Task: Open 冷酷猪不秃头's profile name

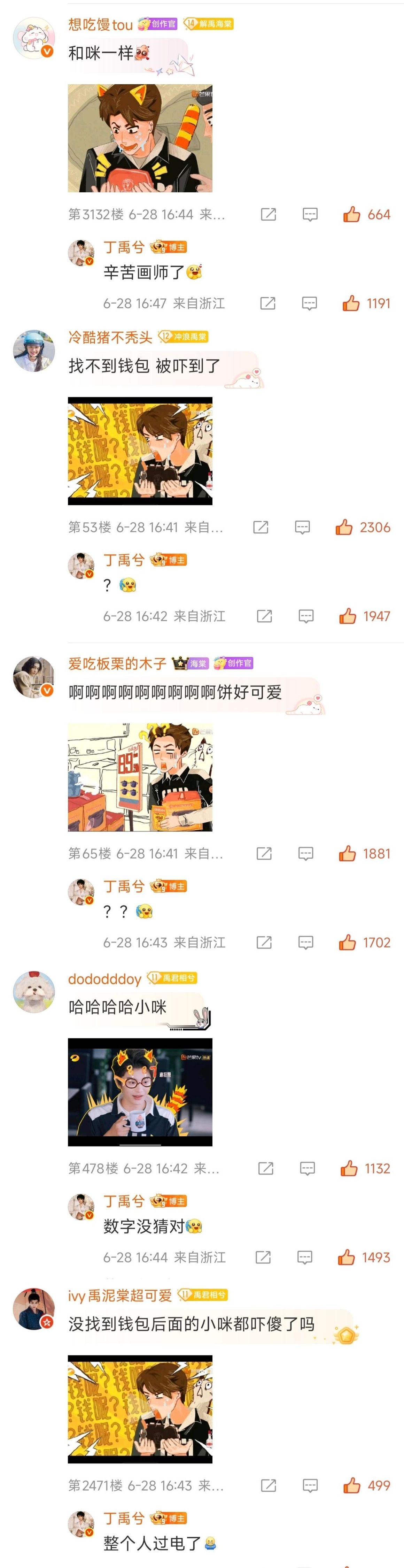Action: coord(110,337)
